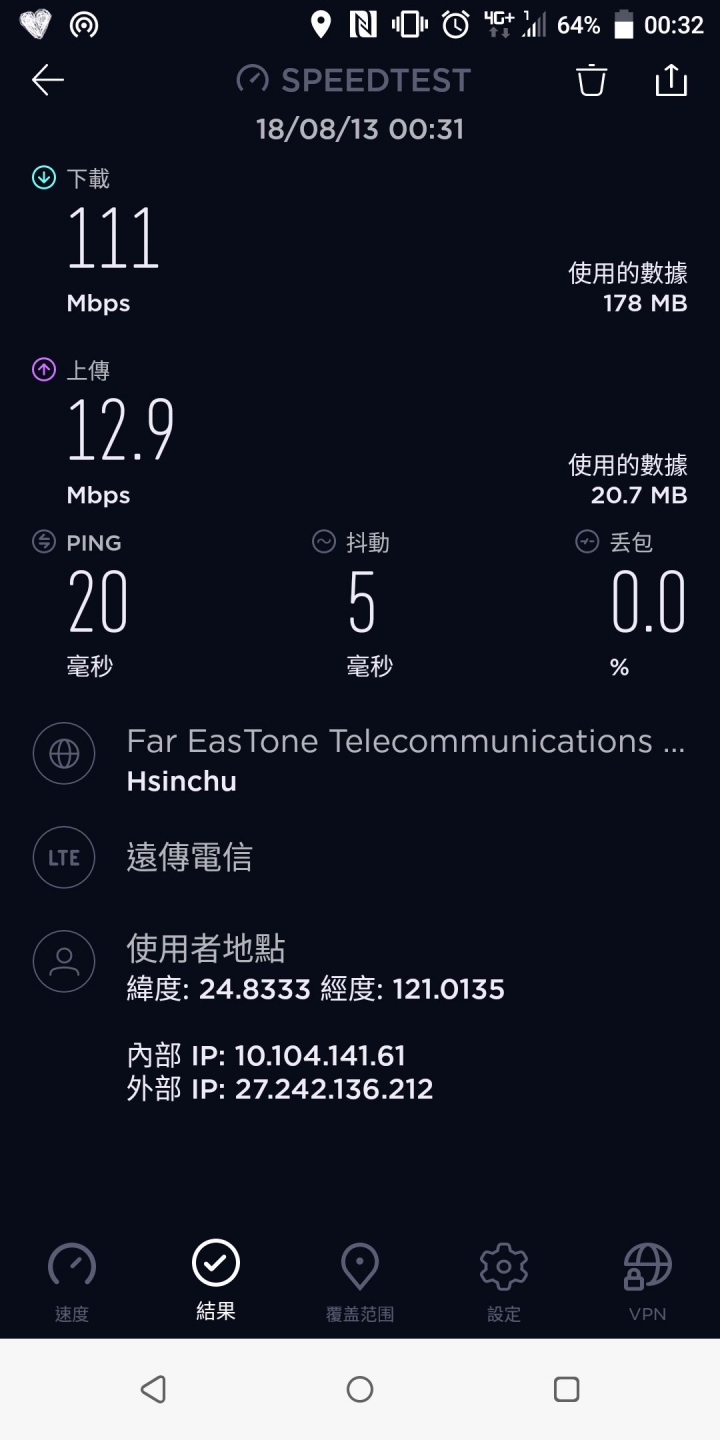This screenshot has height=1440, width=720.
Task: Tap the system home button
Action: click(360, 1389)
